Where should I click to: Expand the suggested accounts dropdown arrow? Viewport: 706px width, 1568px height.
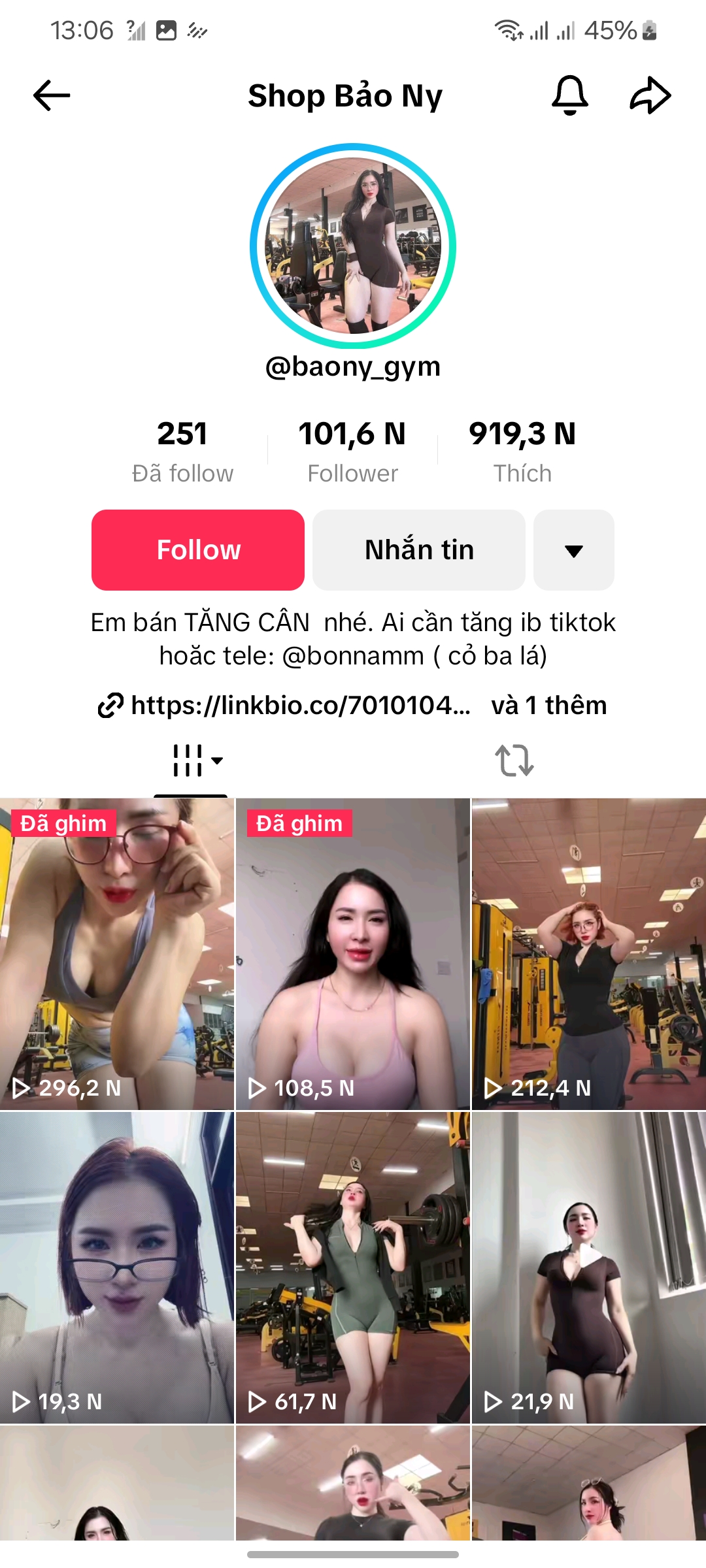tap(573, 550)
